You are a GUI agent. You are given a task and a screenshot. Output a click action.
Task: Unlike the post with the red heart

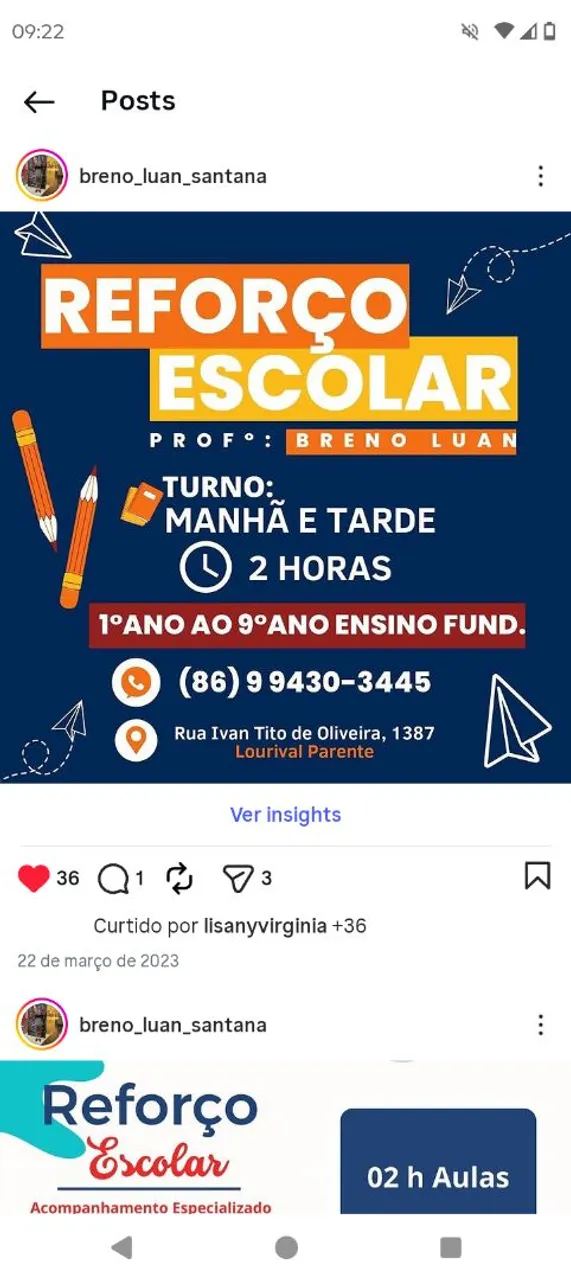coord(34,878)
